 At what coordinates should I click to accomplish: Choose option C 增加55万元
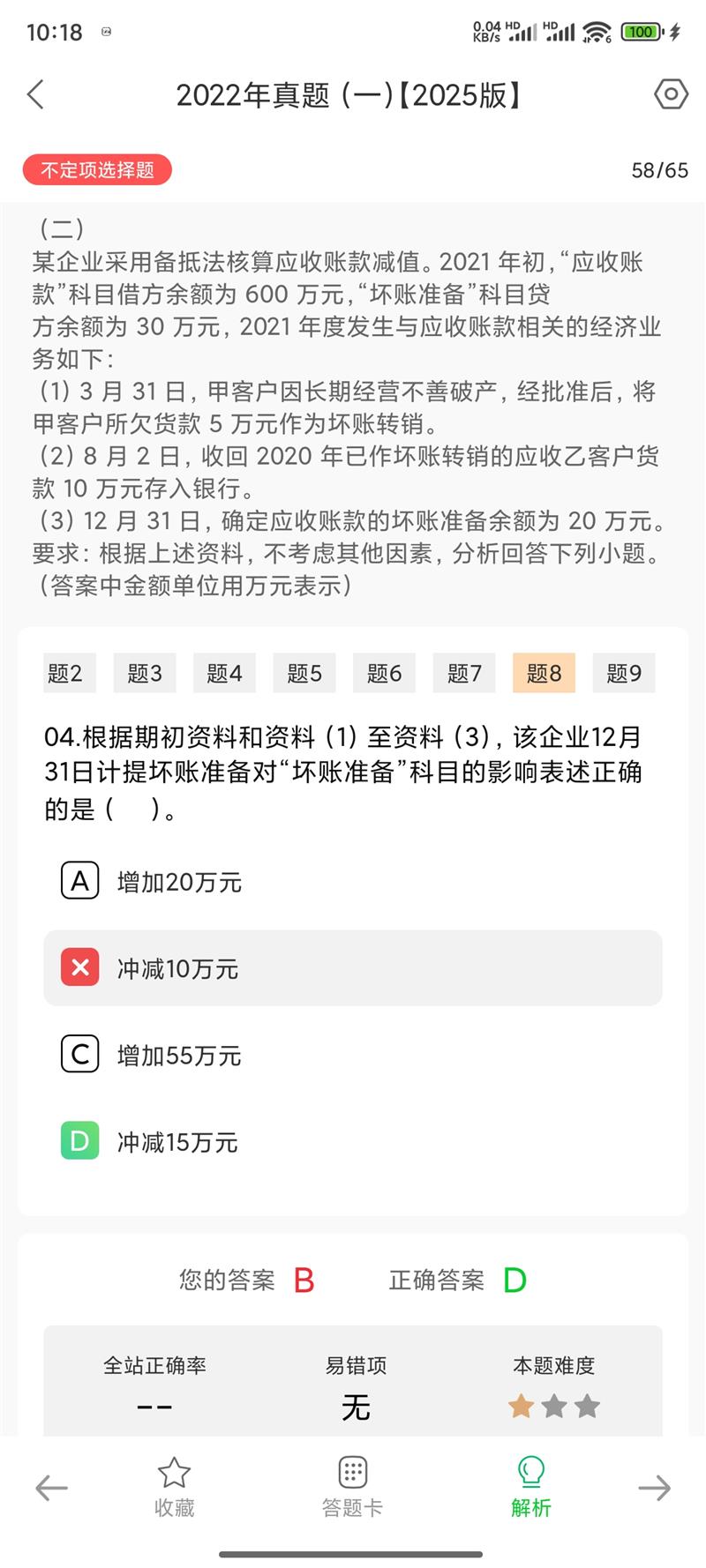click(x=353, y=1055)
